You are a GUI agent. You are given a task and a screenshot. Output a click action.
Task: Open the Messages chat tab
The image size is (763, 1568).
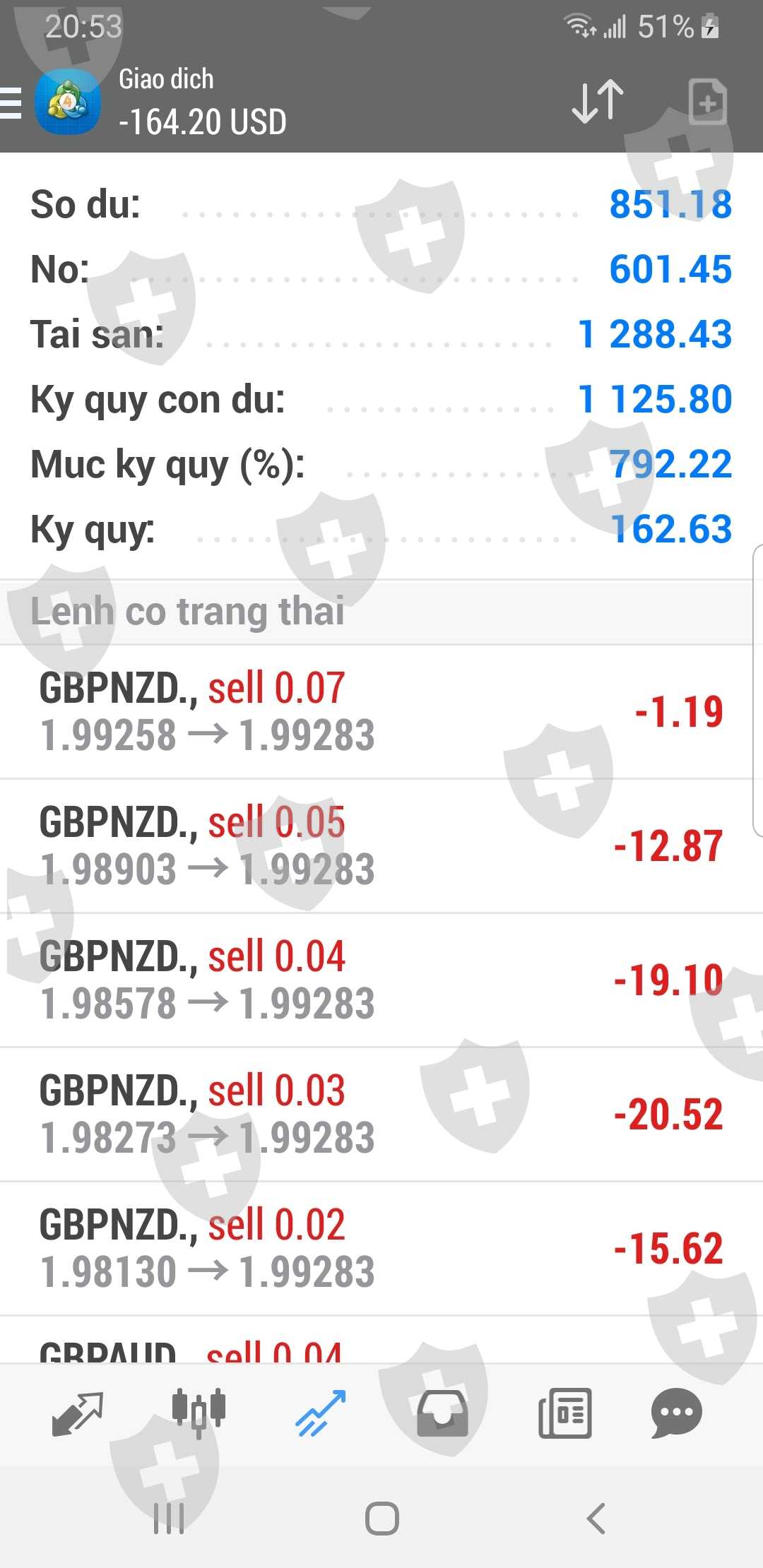click(676, 1413)
